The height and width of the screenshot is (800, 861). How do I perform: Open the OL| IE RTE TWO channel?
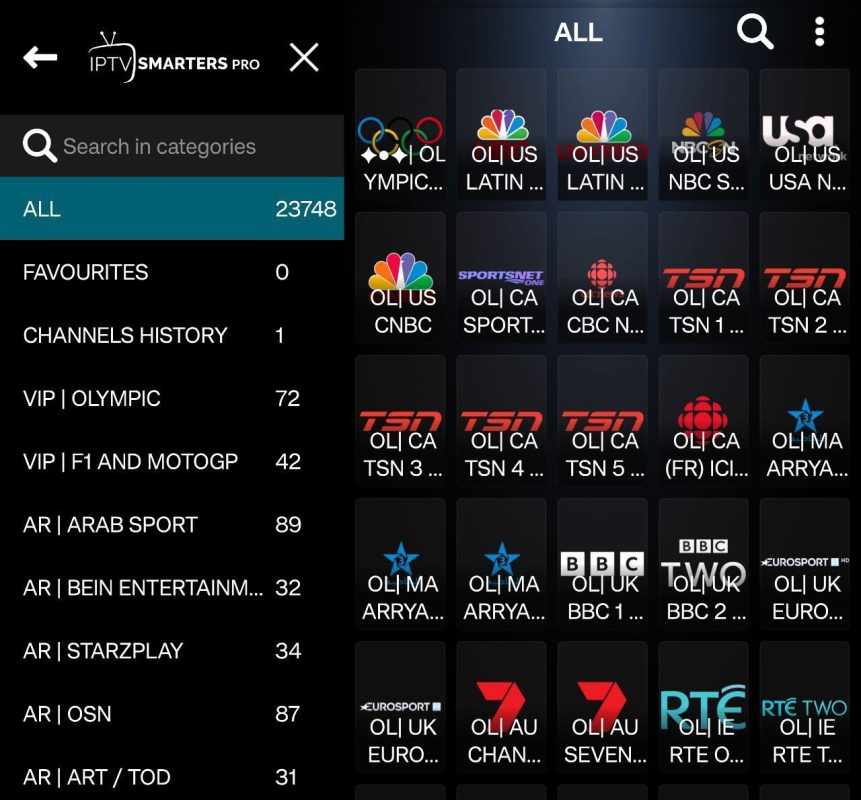click(805, 706)
